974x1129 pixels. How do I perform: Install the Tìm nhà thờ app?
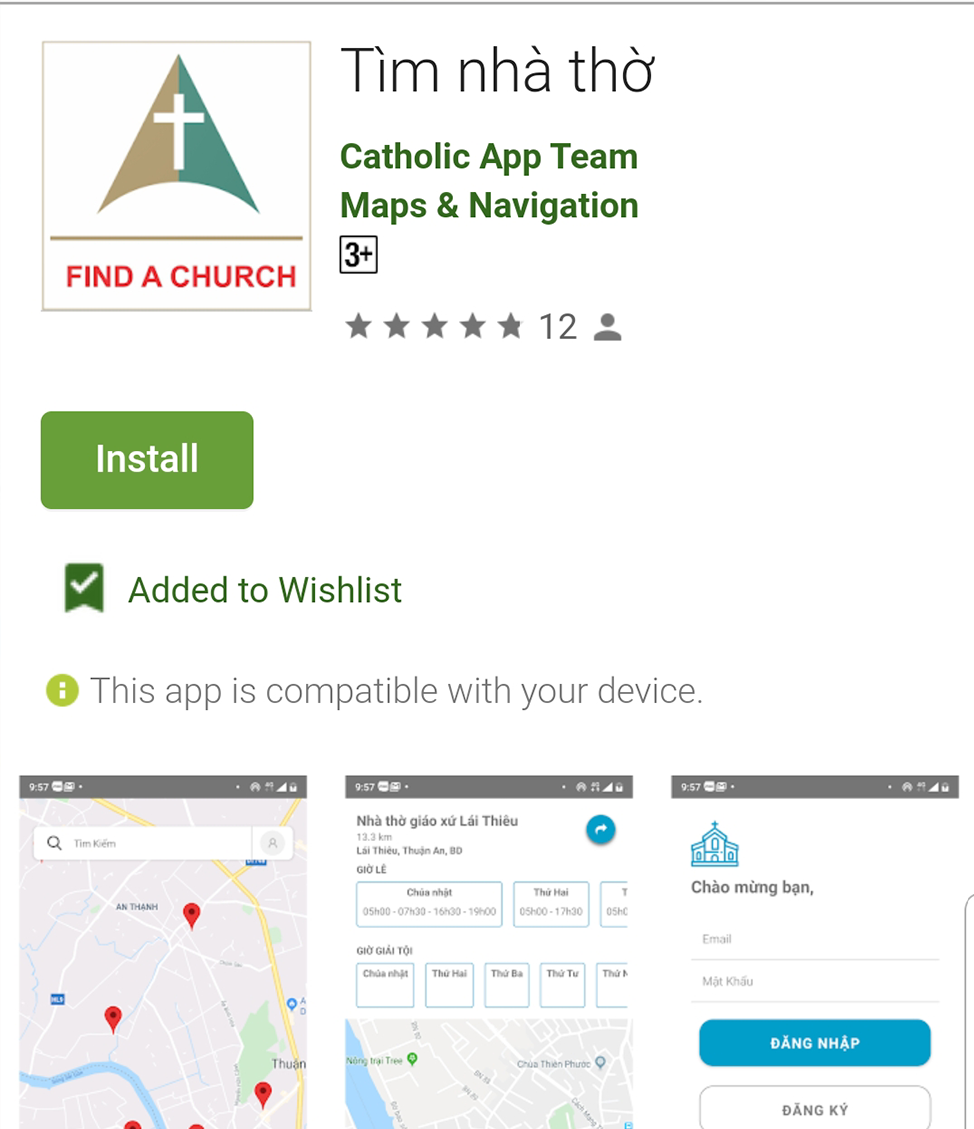pyautogui.click(x=147, y=460)
